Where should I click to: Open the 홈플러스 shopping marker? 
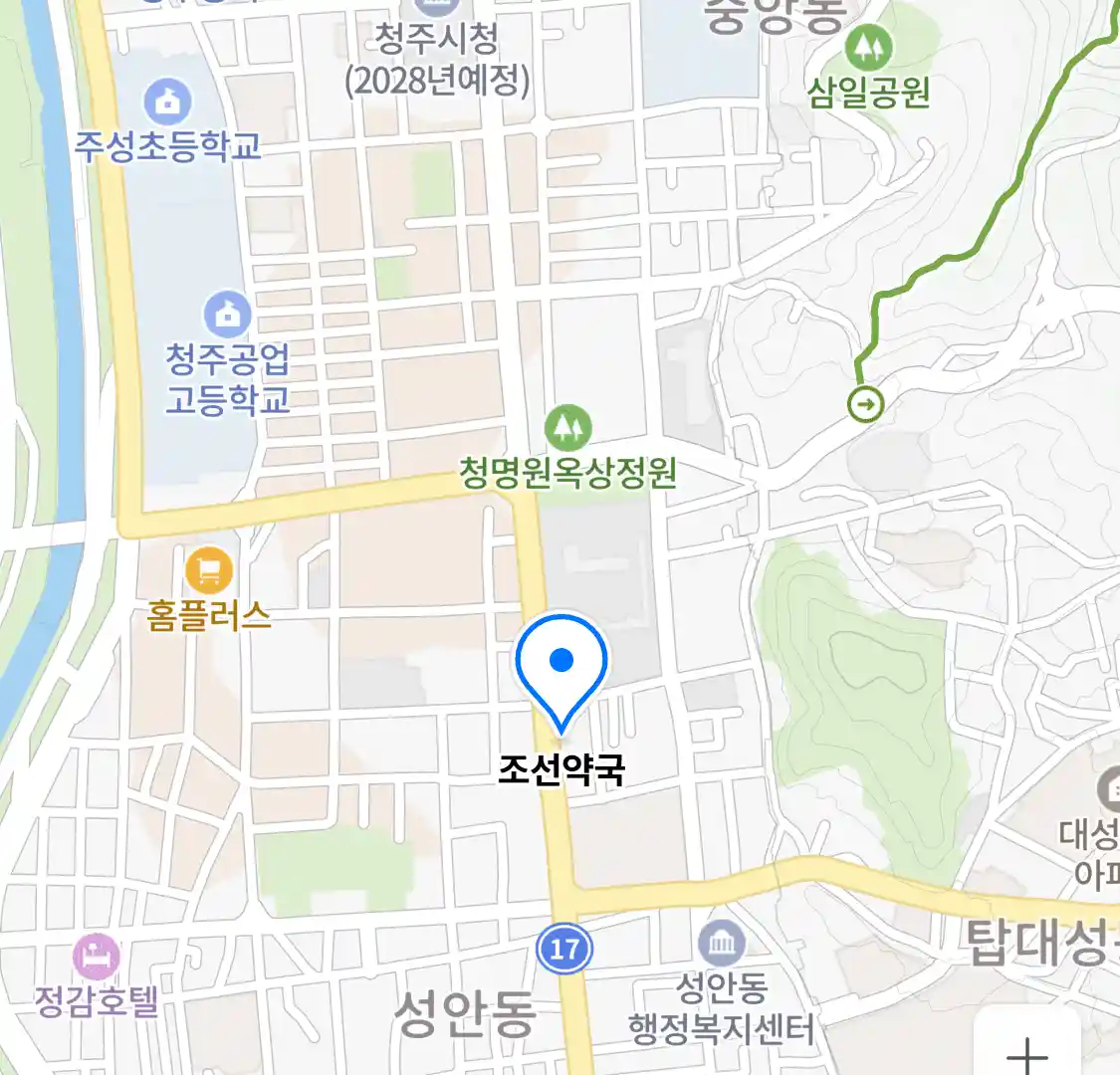[209, 571]
